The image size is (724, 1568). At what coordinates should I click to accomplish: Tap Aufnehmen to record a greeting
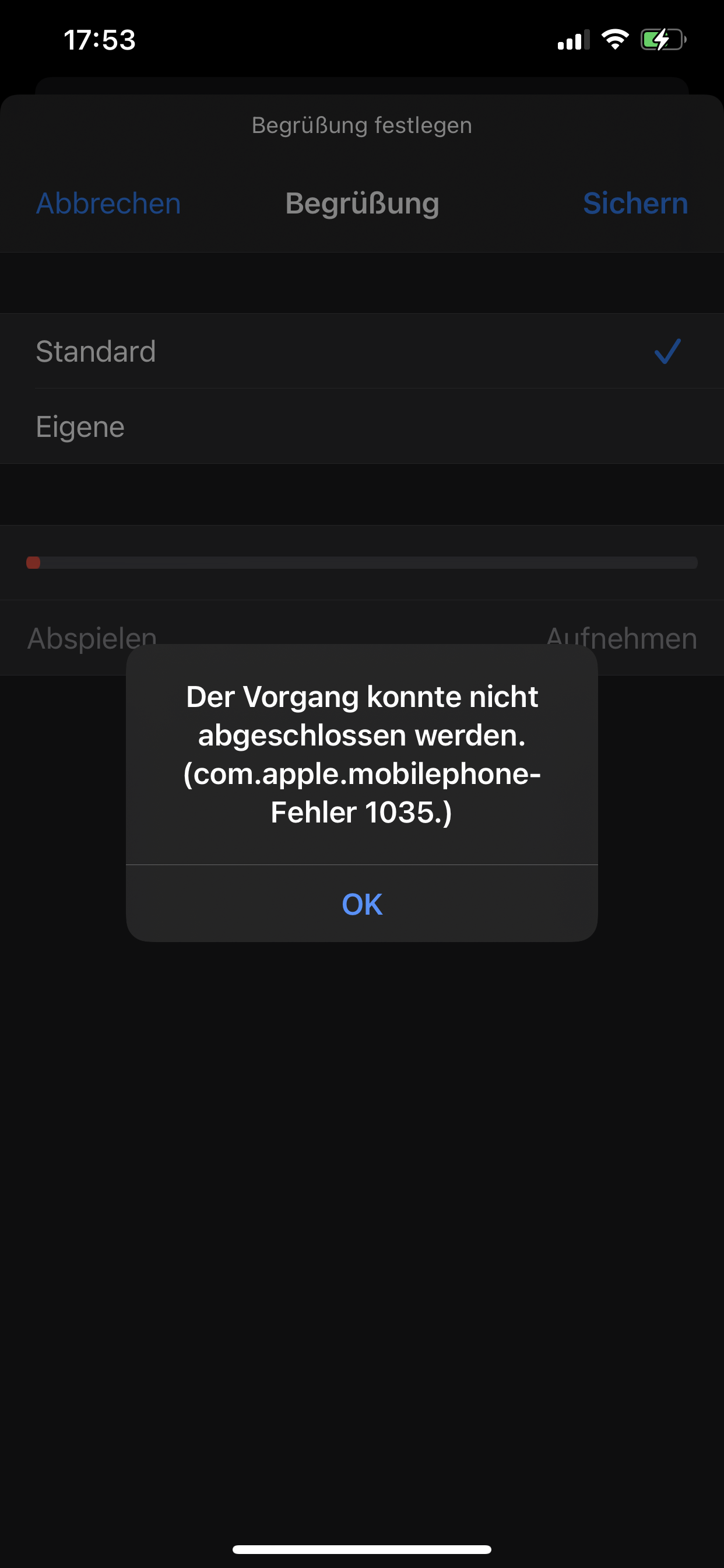click(x=621, y=638)
